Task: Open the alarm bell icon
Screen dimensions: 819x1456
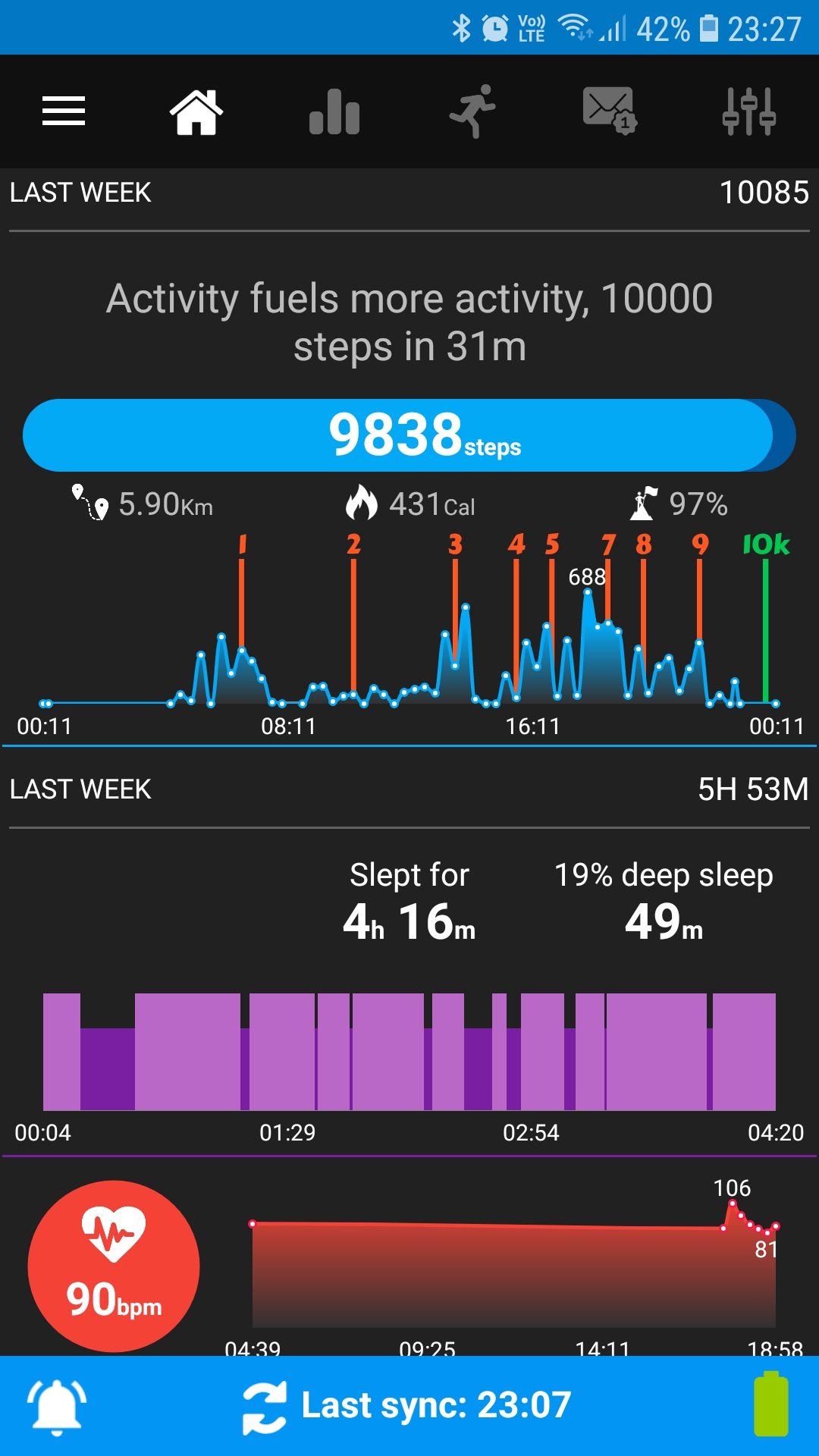Action: 57,1407
